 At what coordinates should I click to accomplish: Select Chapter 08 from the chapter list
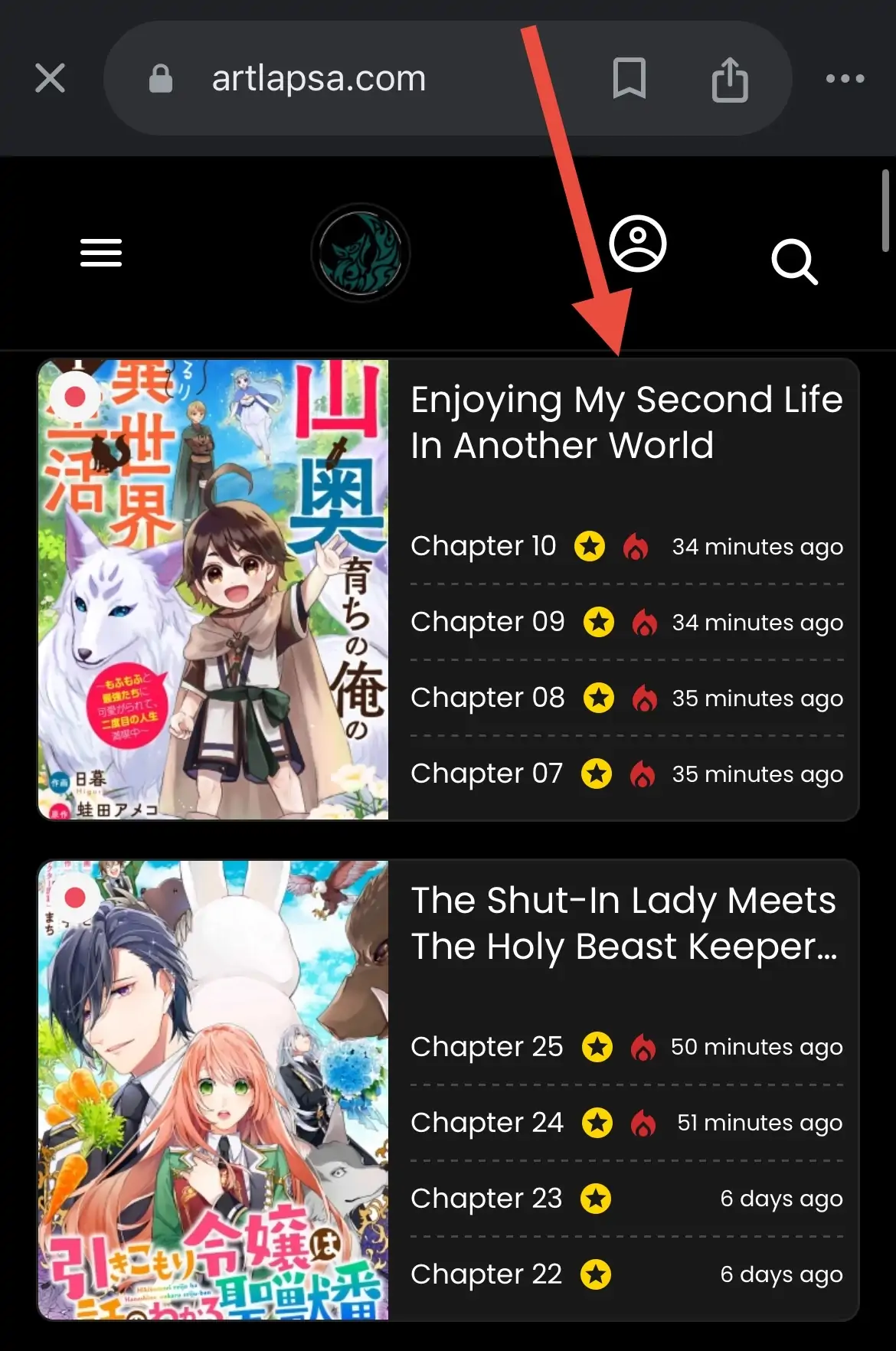click(x=487, y=698)
